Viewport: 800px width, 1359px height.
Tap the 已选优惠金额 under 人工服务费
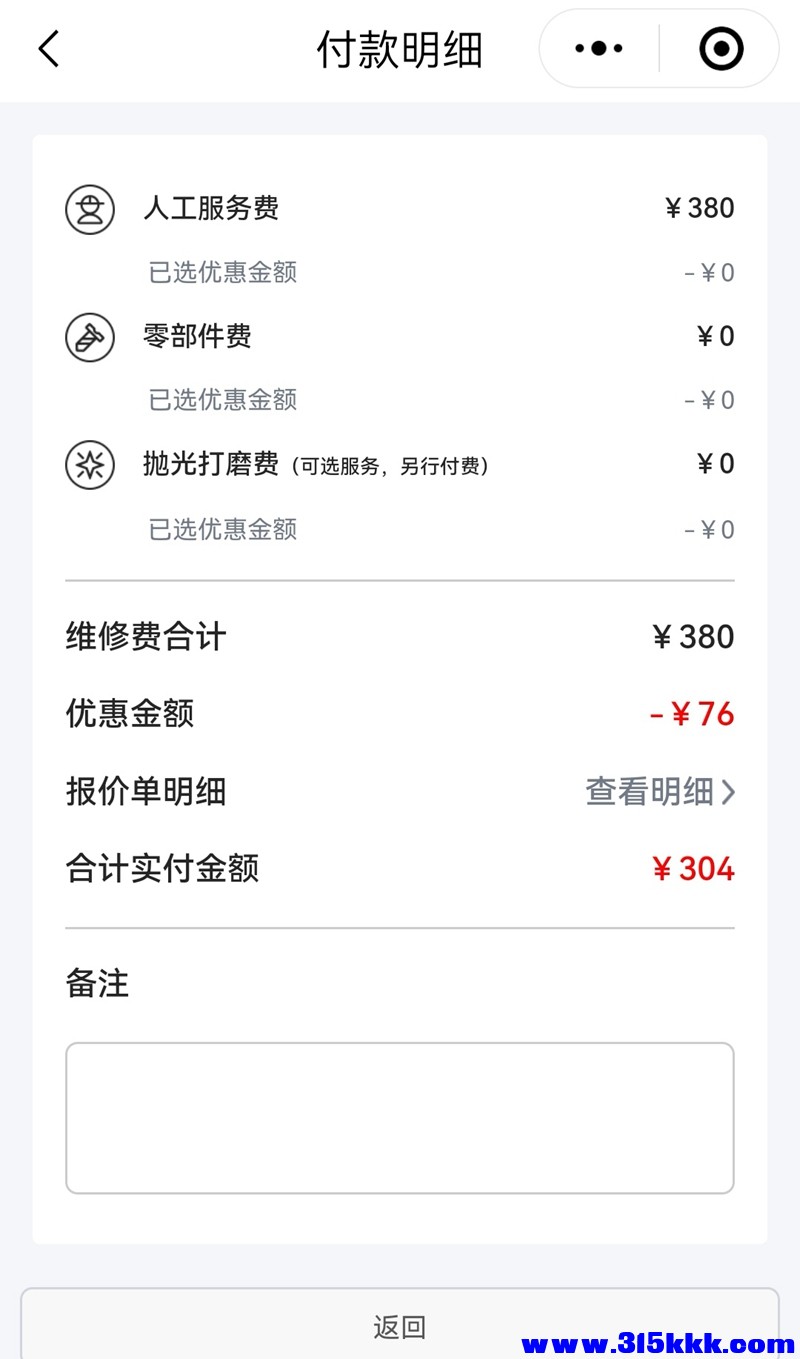(220, 272)
